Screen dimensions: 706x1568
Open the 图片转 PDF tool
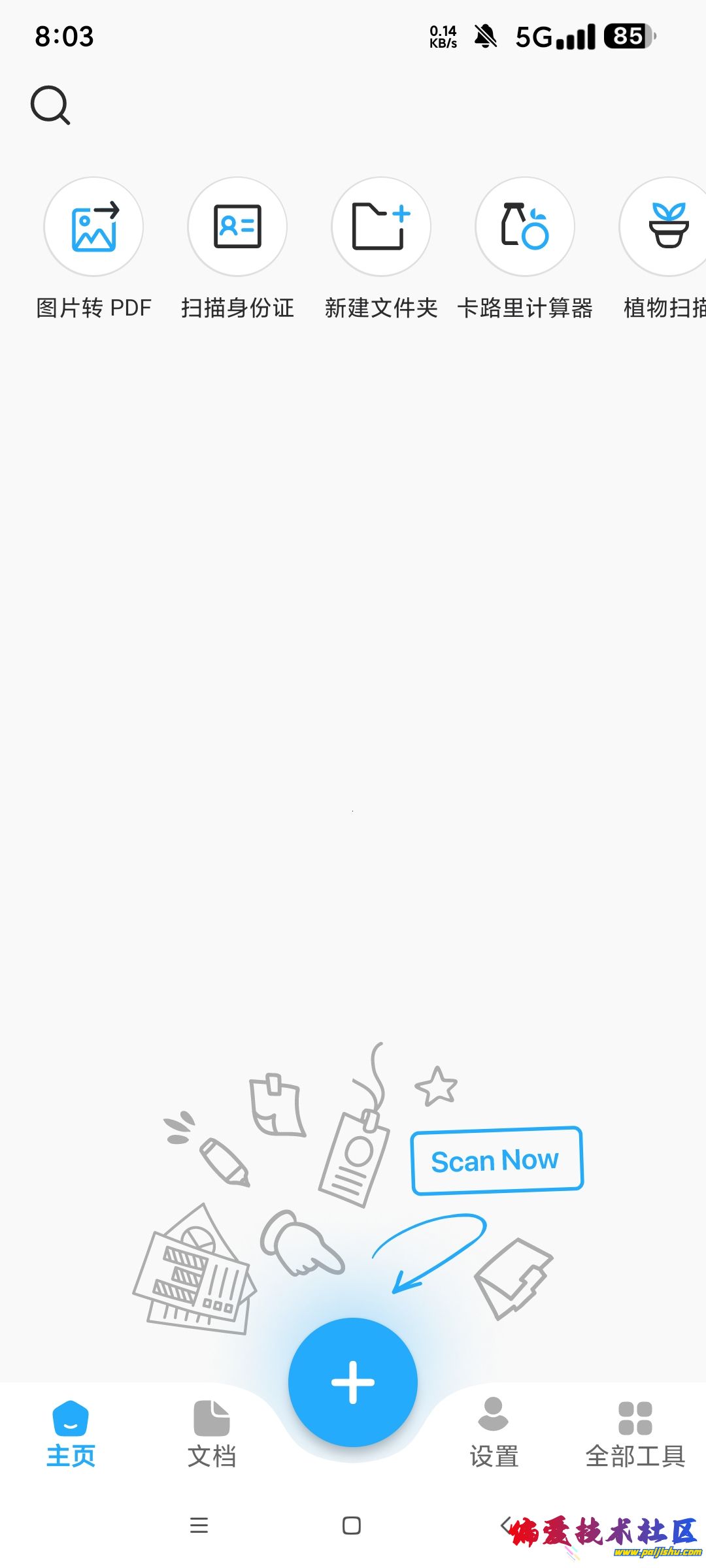(93, 227)
